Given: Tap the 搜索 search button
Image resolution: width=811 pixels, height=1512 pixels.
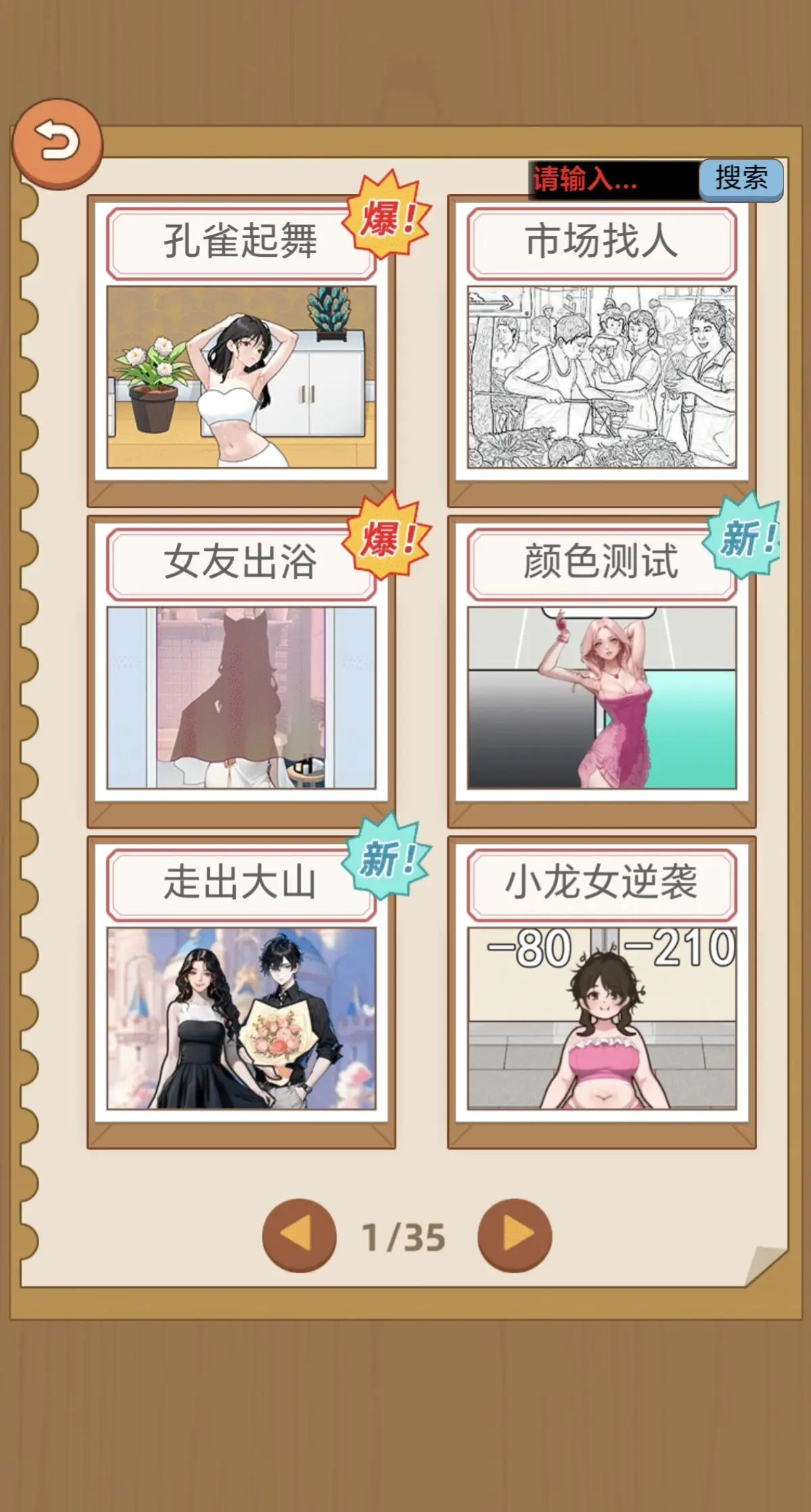Looking at the screenshot, I should point(741,179).
